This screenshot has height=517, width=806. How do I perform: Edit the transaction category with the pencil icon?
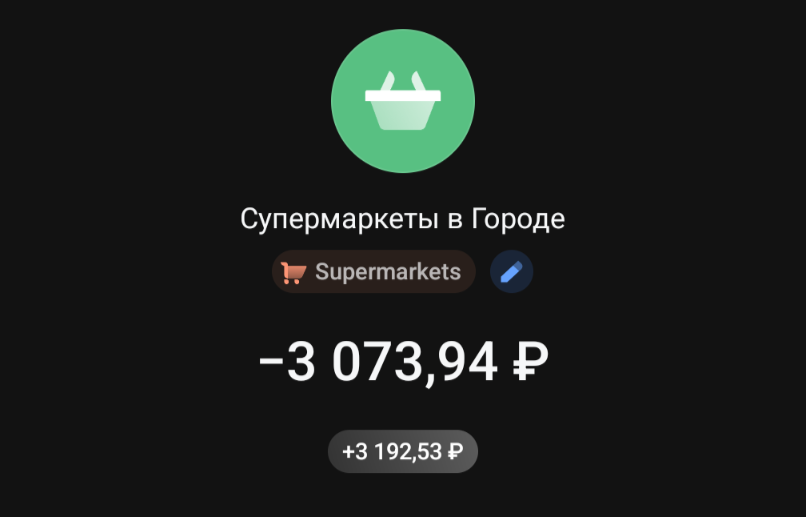coord(511,271)
